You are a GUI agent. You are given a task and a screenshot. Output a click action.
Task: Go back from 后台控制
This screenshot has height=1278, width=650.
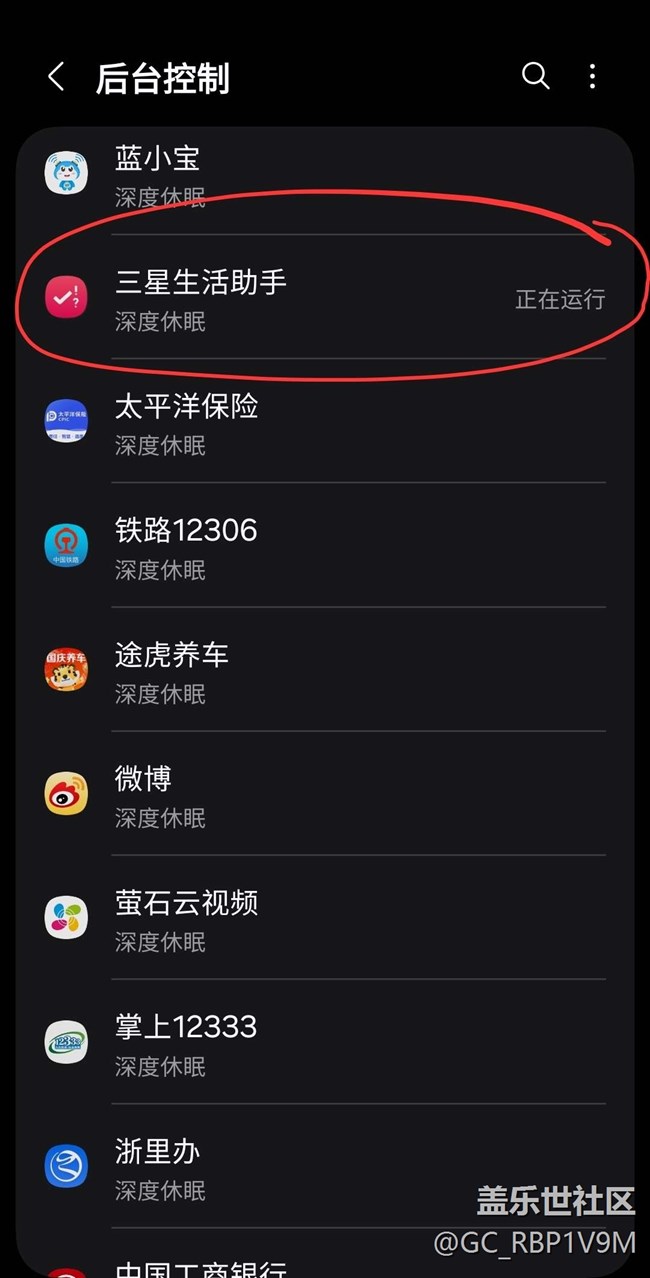(56, 78)
